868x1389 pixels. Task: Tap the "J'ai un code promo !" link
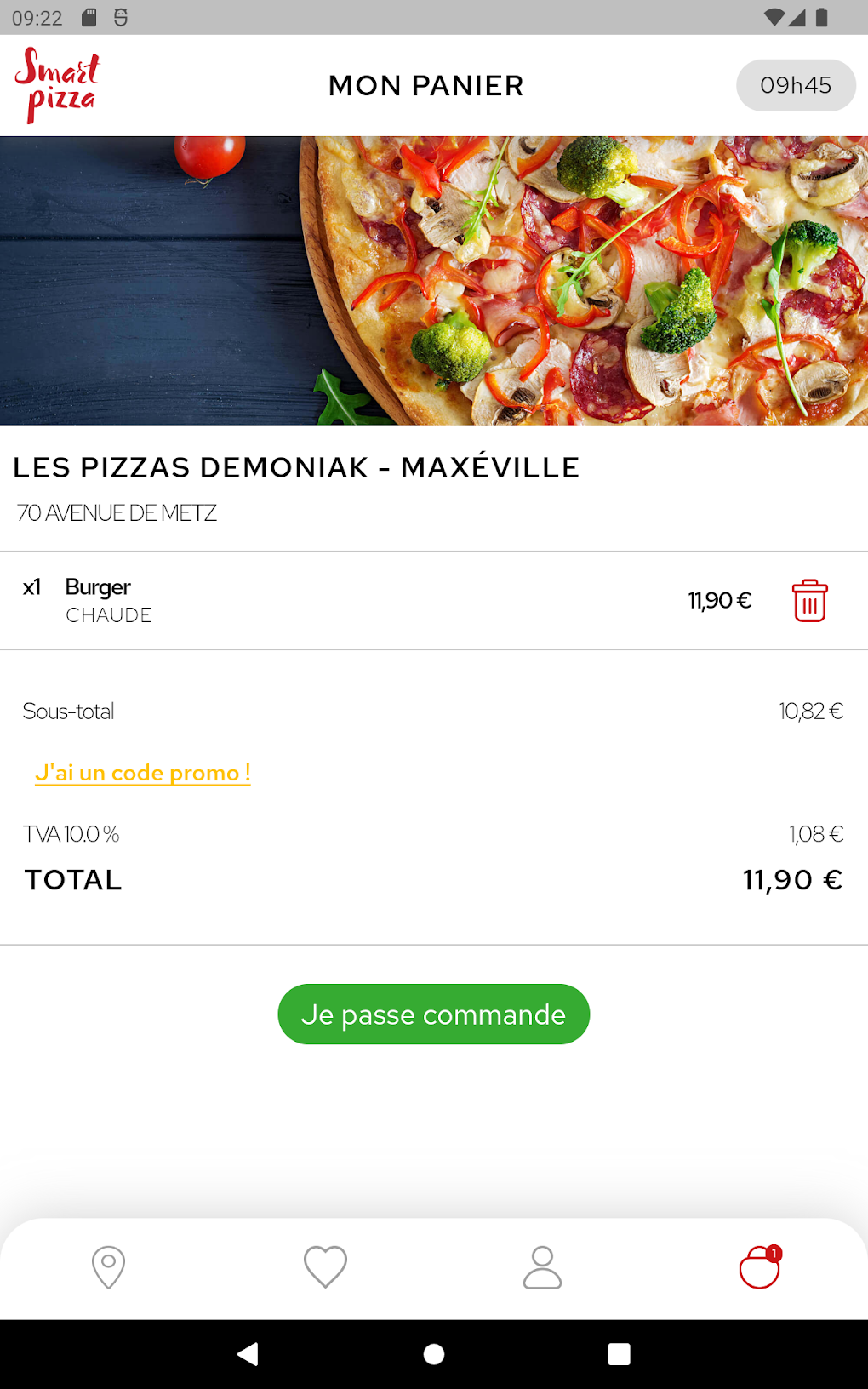pyautogui.click(x=143, y=773)
